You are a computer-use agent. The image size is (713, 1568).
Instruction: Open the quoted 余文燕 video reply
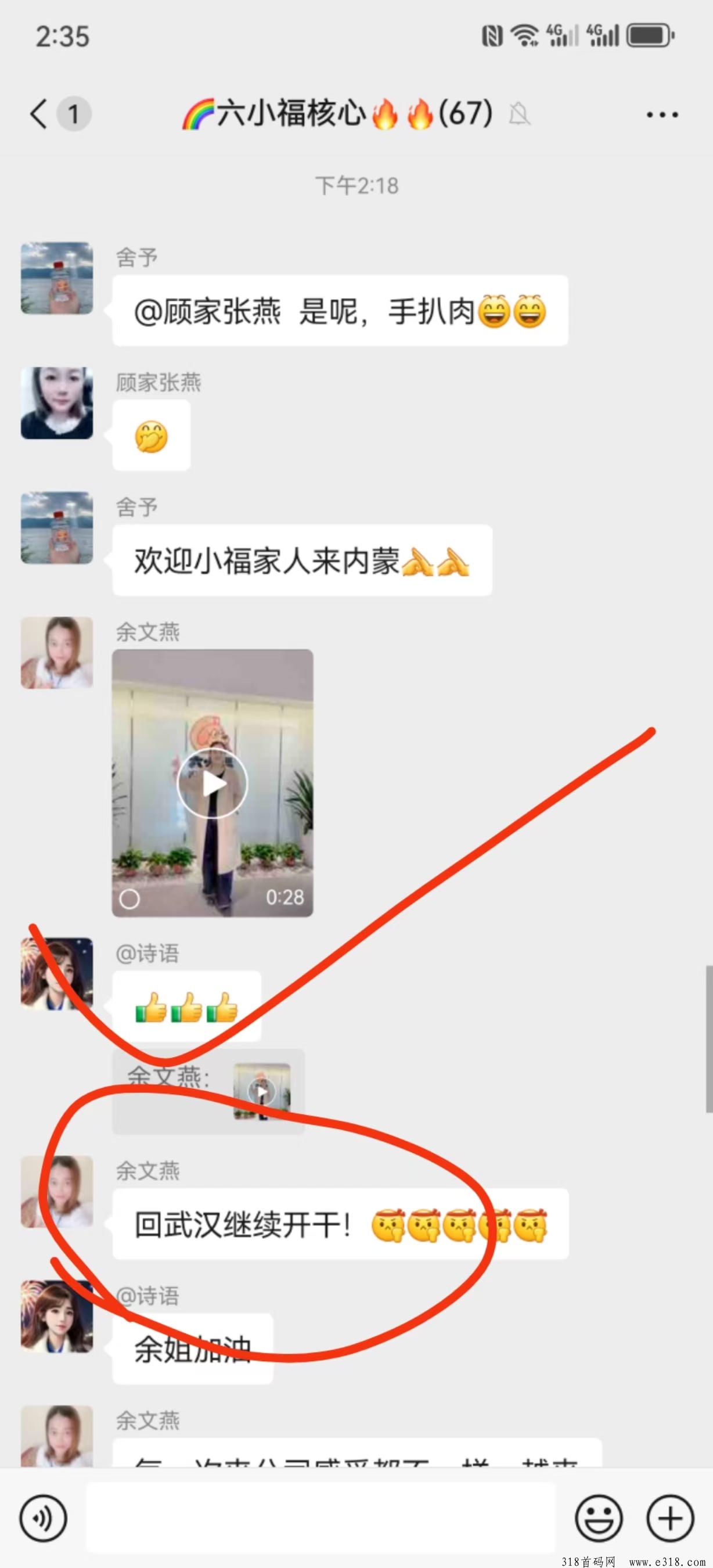(208, 1091)
